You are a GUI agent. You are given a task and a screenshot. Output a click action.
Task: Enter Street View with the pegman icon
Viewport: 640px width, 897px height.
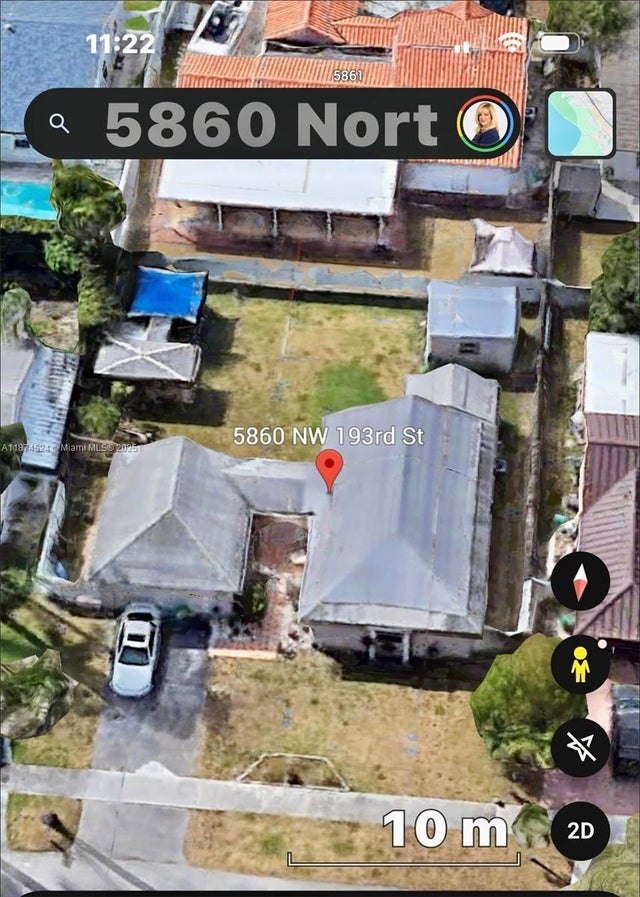(x=580, y=664)
